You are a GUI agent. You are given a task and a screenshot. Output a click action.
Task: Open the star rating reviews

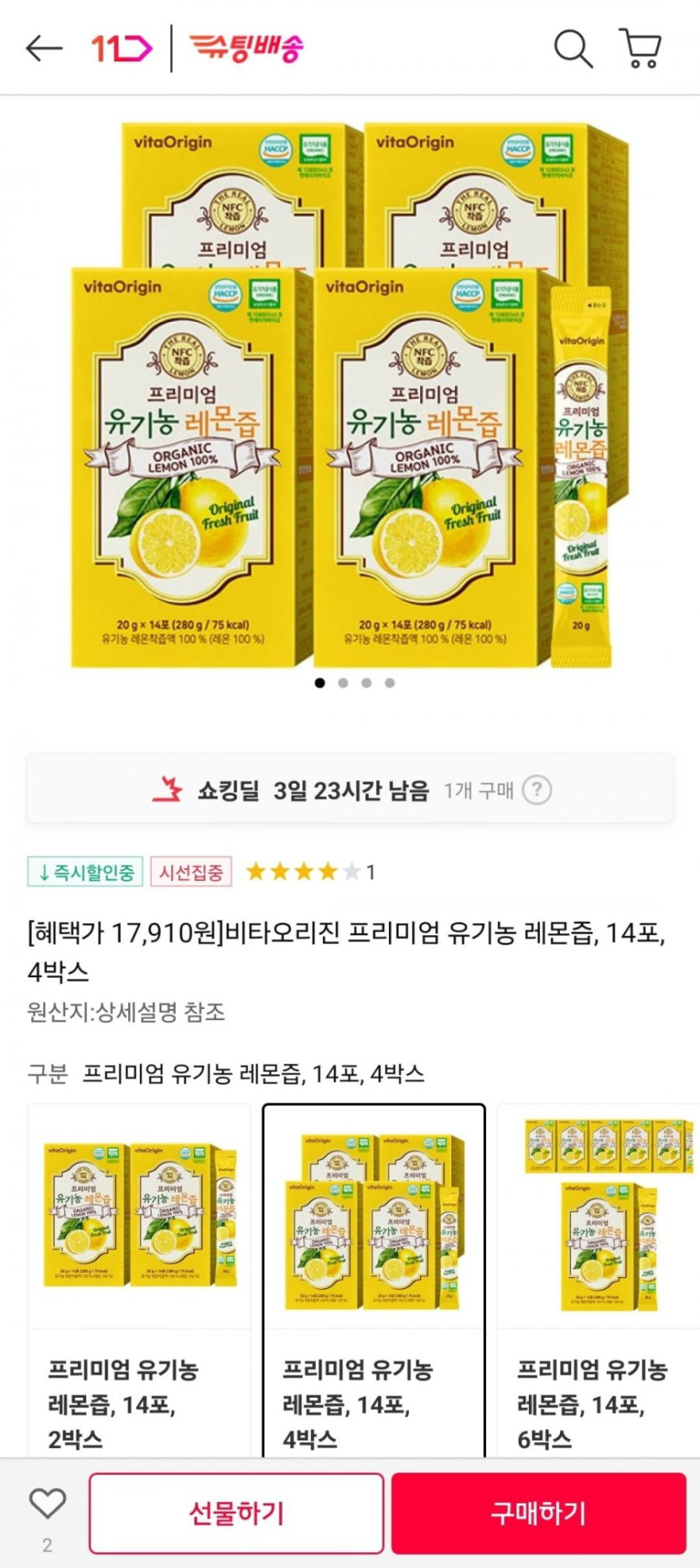[309, 872]
